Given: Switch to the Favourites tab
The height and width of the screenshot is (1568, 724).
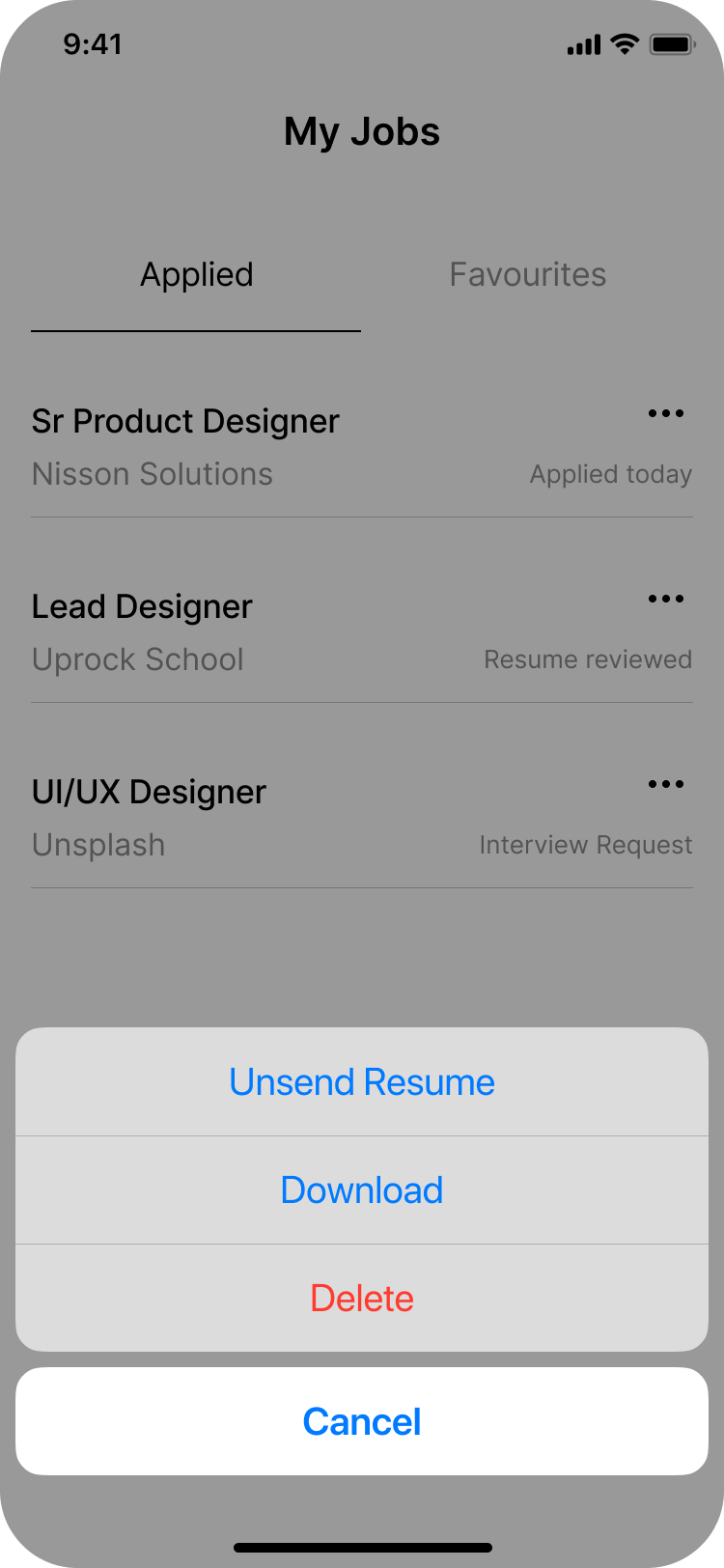Looking at the screenshot, I should point(527,275).
